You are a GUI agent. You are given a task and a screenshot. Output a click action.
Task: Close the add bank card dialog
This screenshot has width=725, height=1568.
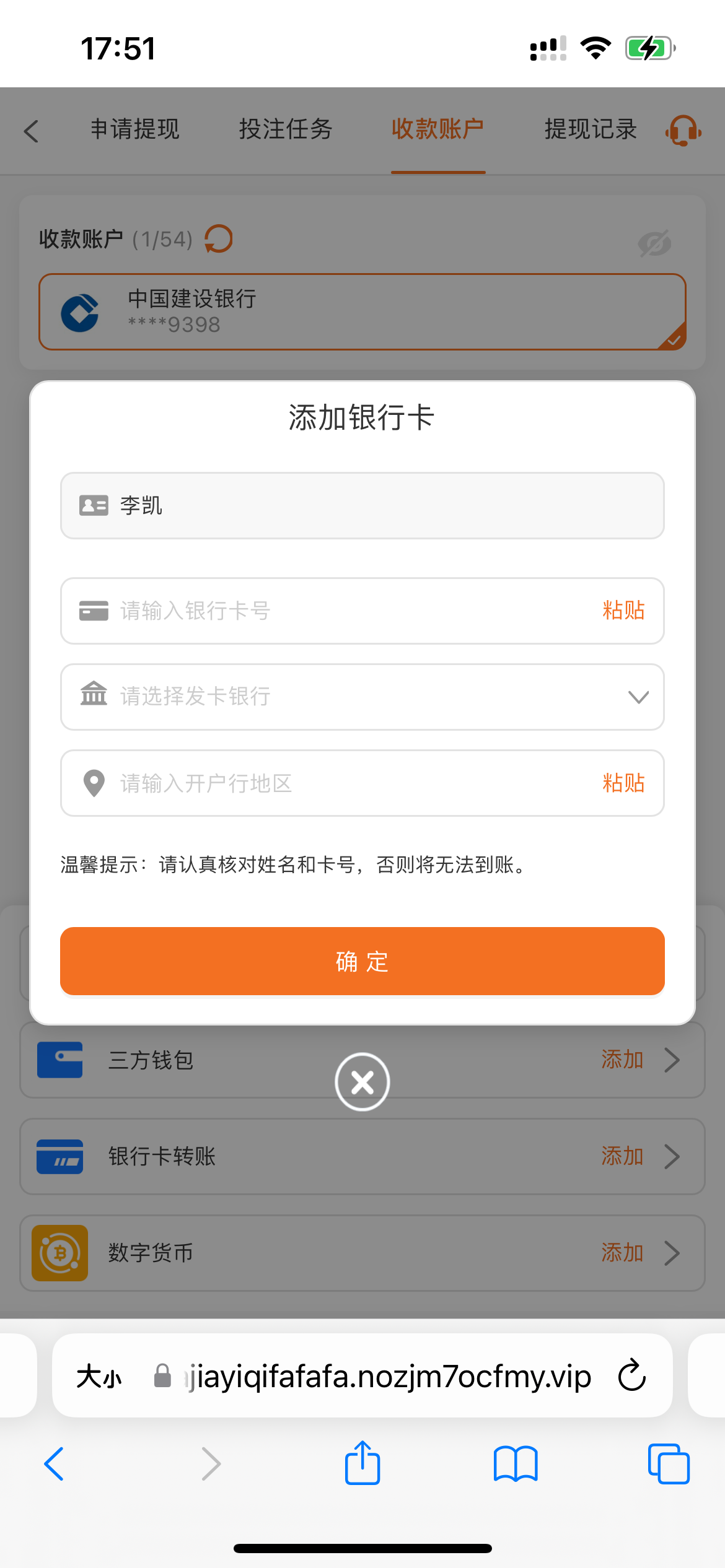362,1082
